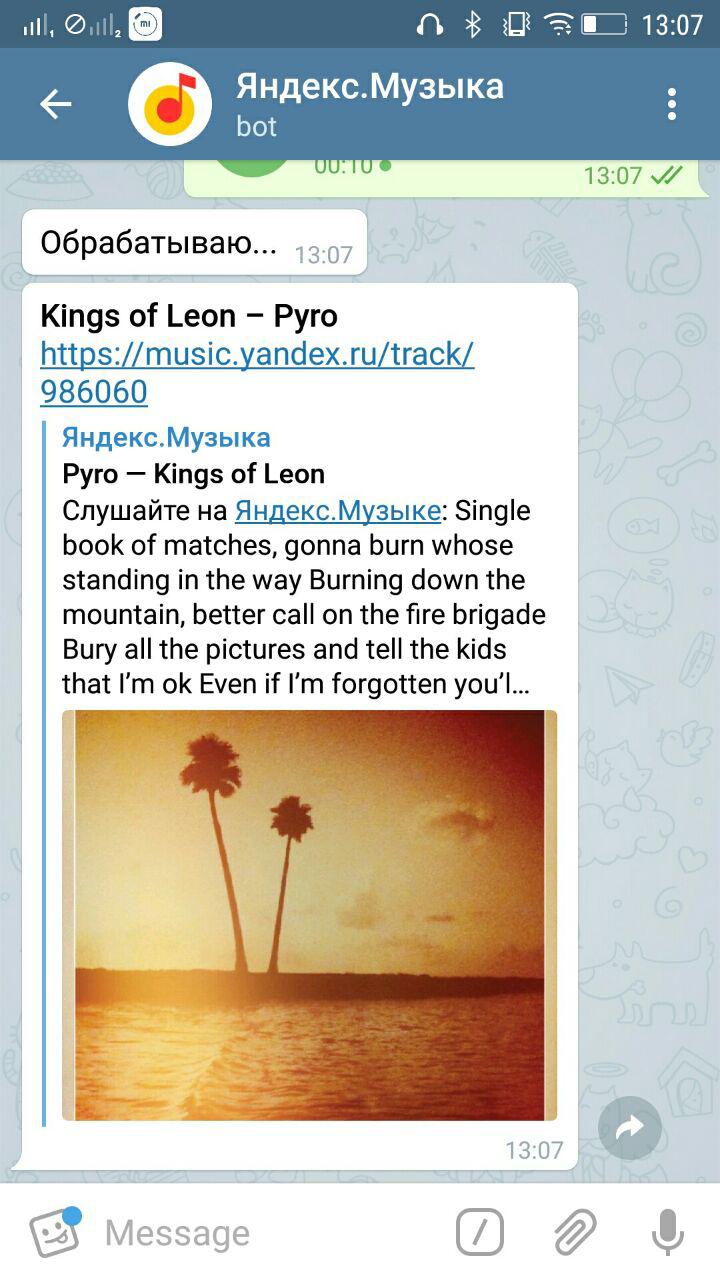Open the sticker and emoji panel
The height and width of the screenshot is (1280, 720).
tap(54, 1232)
